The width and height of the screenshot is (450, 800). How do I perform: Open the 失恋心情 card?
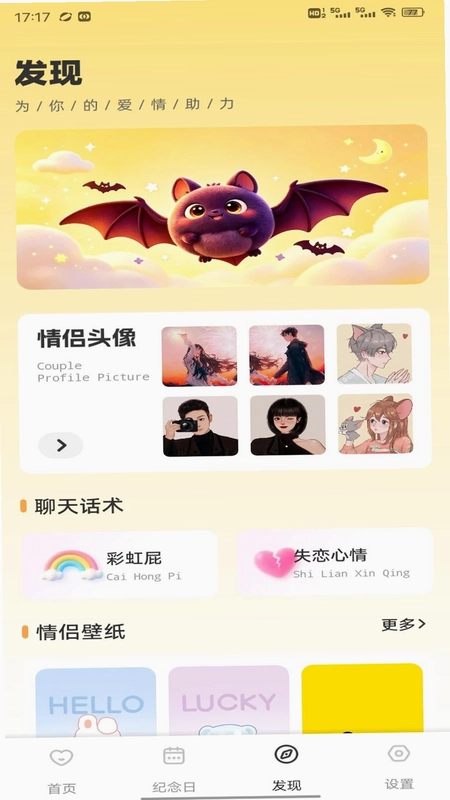(x=335, y=562)
